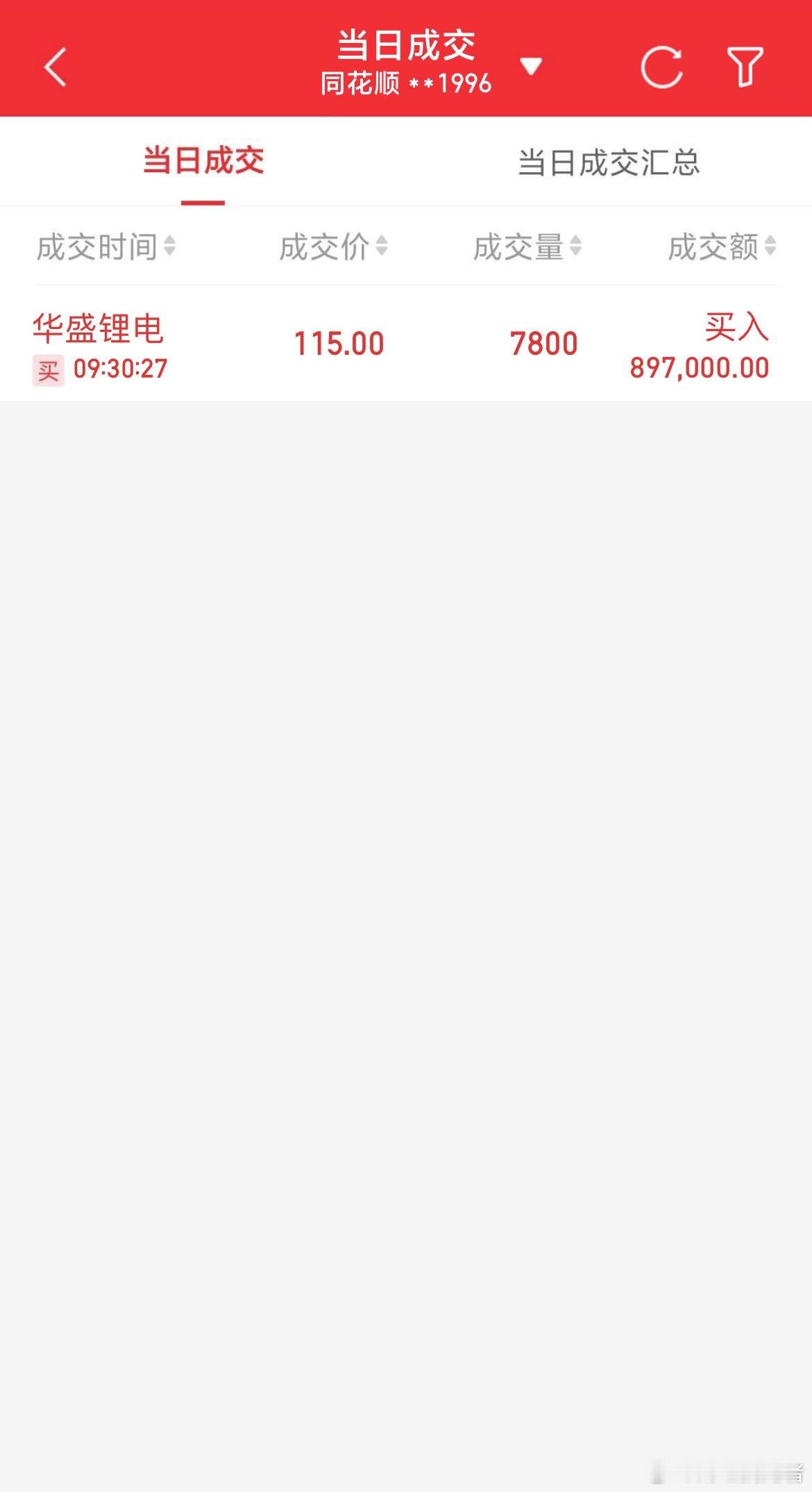Sort by 成交量 column

[x=527, y=246]
